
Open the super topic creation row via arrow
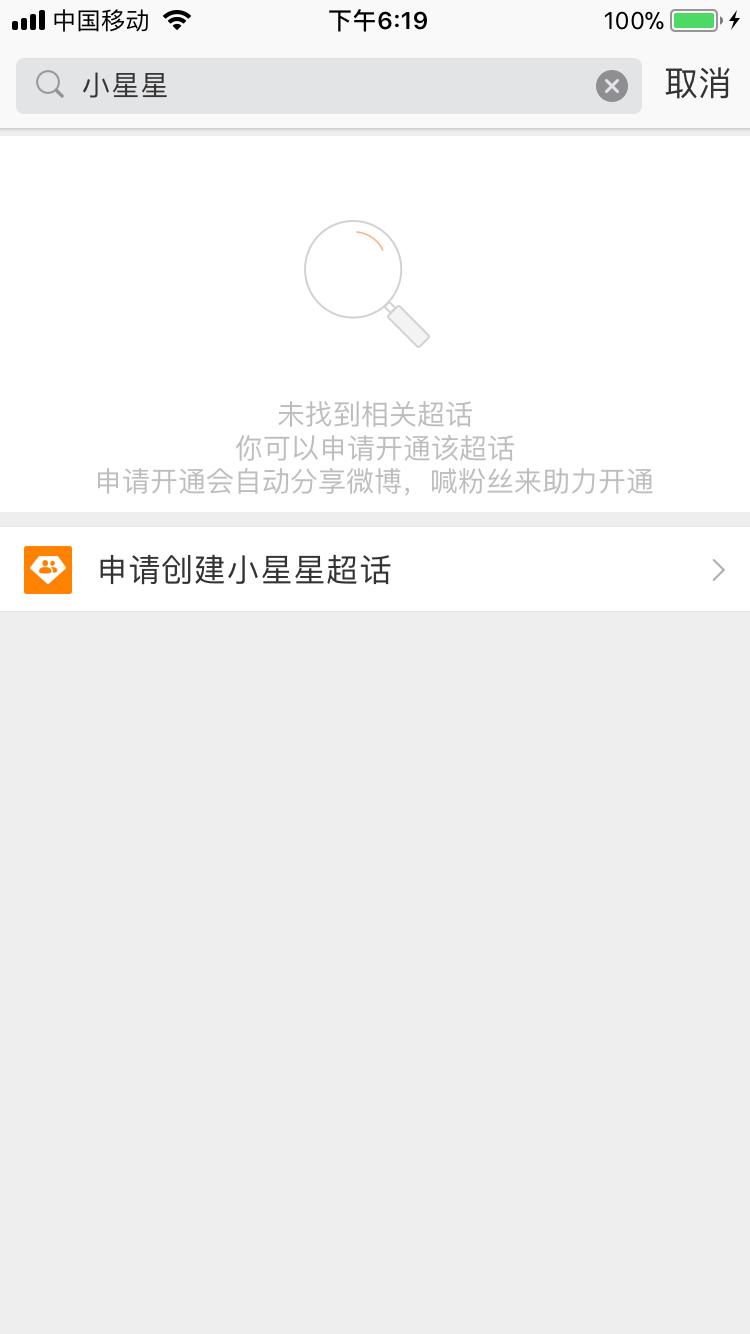click(x=716, y=569)
